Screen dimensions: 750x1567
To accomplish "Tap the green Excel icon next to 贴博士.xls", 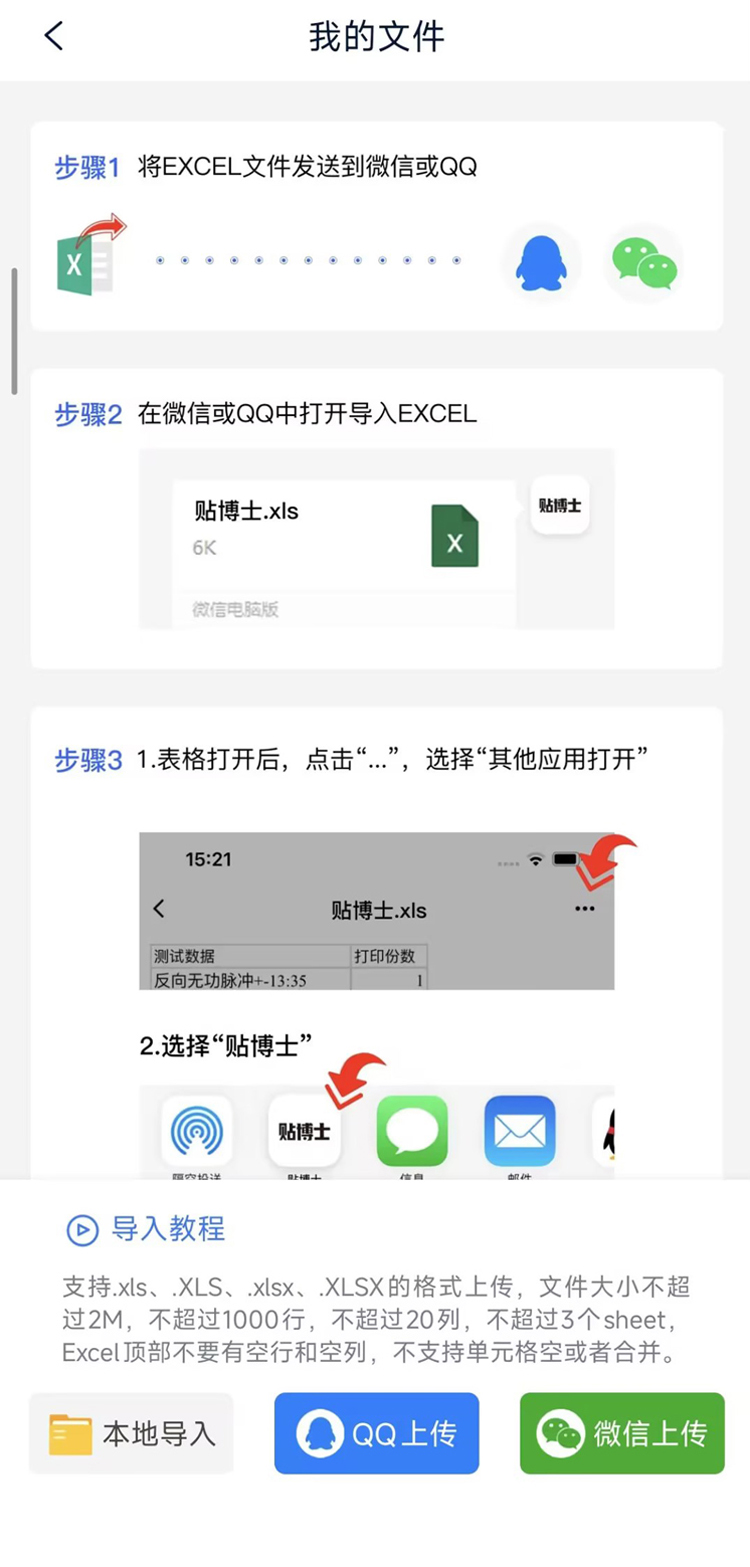I will 455,536.
